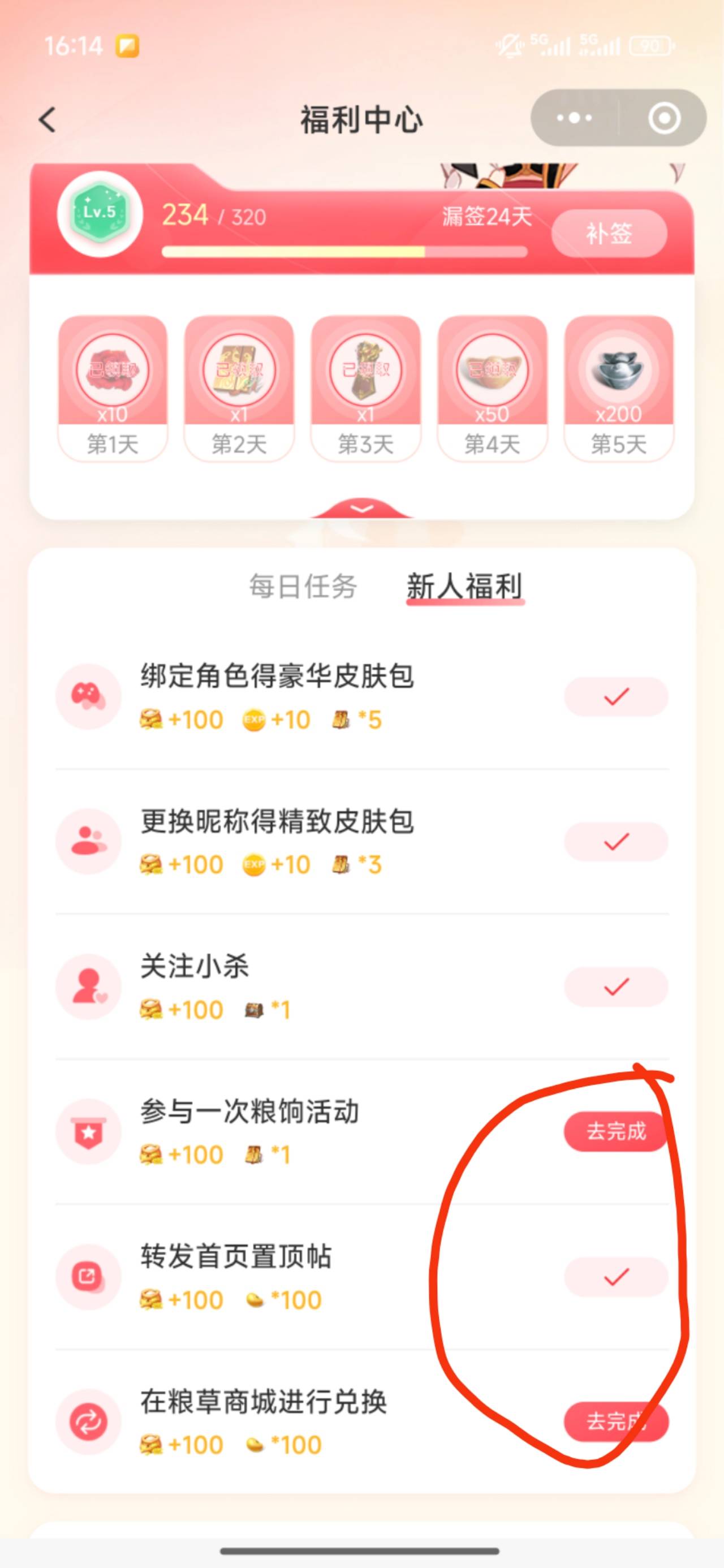The height and width of the screenshot is (1568, 724).
Task: Tap 去完成 for 在粮草商城进行兑换
Action: (x=615, y=1422)
